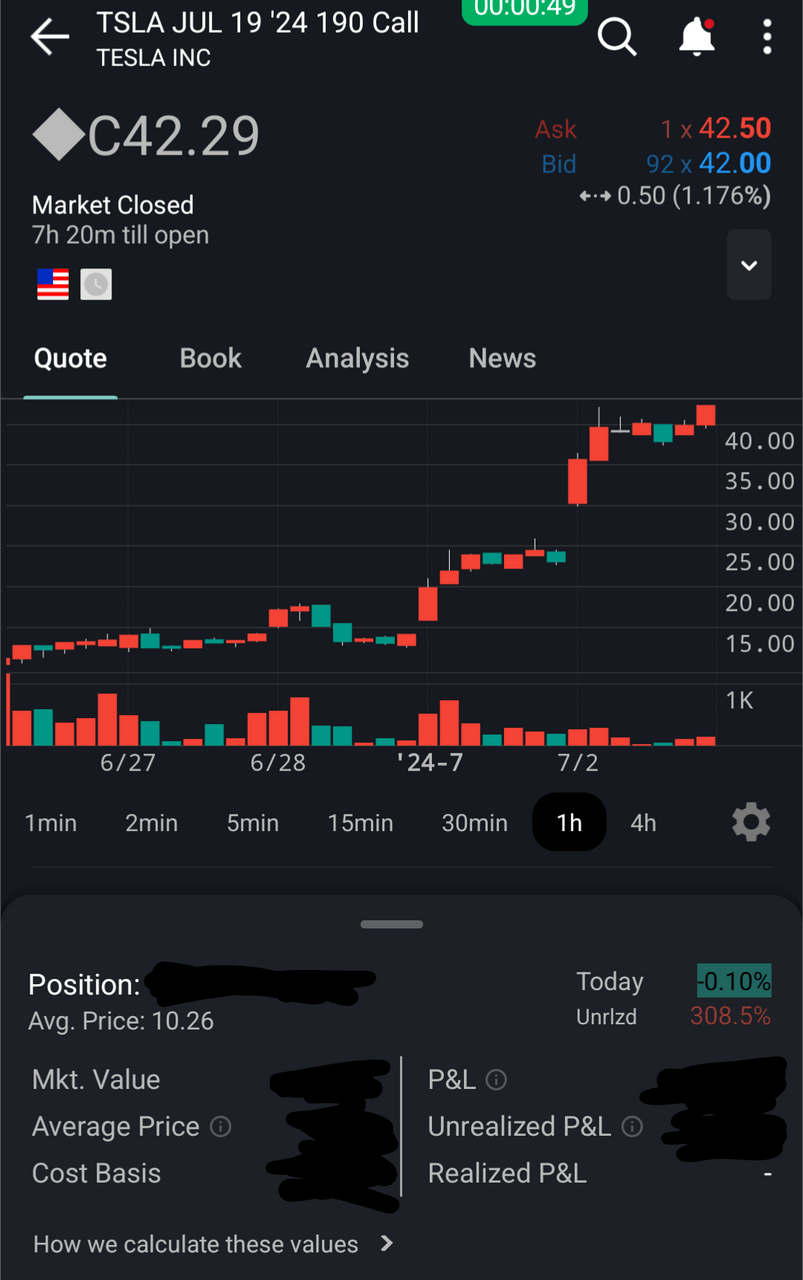Select the 1h timeframe
Viewport: 803px width, 1280px height.
point(569,822)
